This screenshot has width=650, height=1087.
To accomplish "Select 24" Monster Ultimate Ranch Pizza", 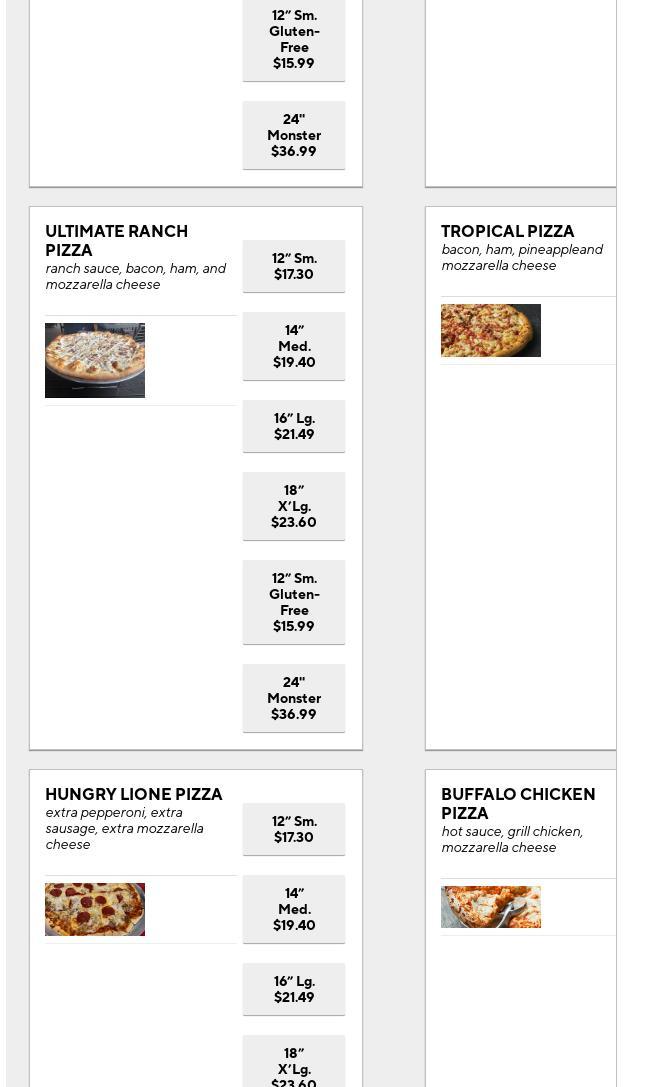I will pos(294,698).
